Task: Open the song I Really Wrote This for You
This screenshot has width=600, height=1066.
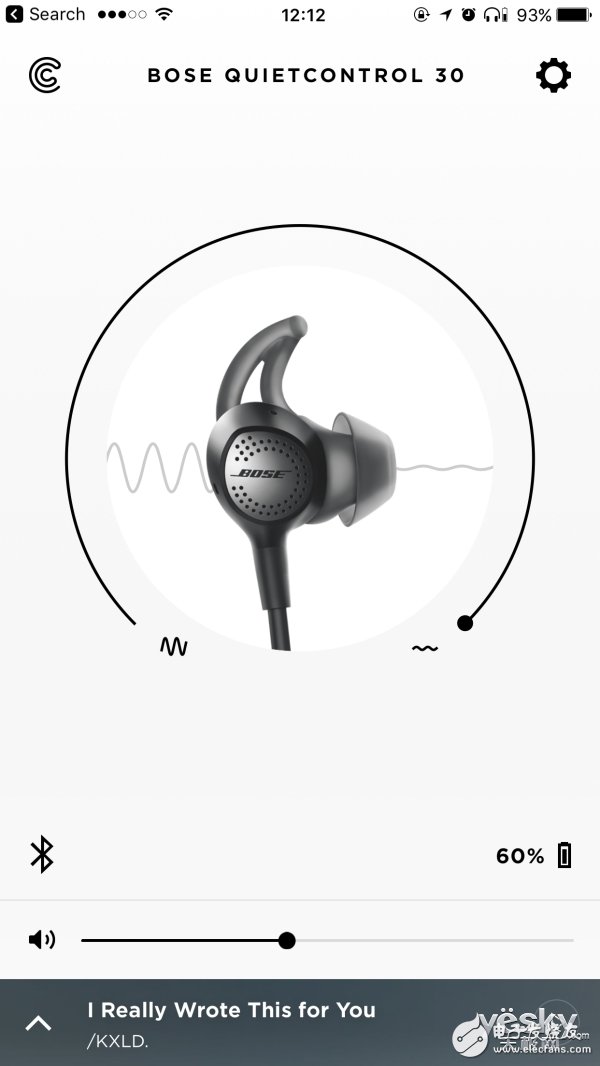Action: point(232,1010)
